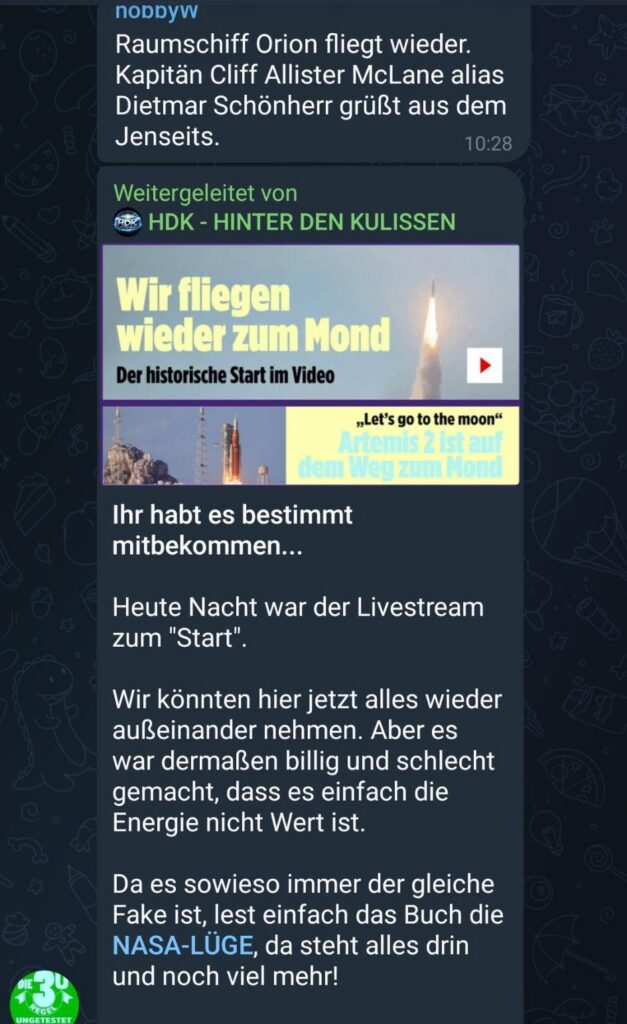Open the NASA-LÜGE link
Screen dimensions: 627x1024
(183, 946)
